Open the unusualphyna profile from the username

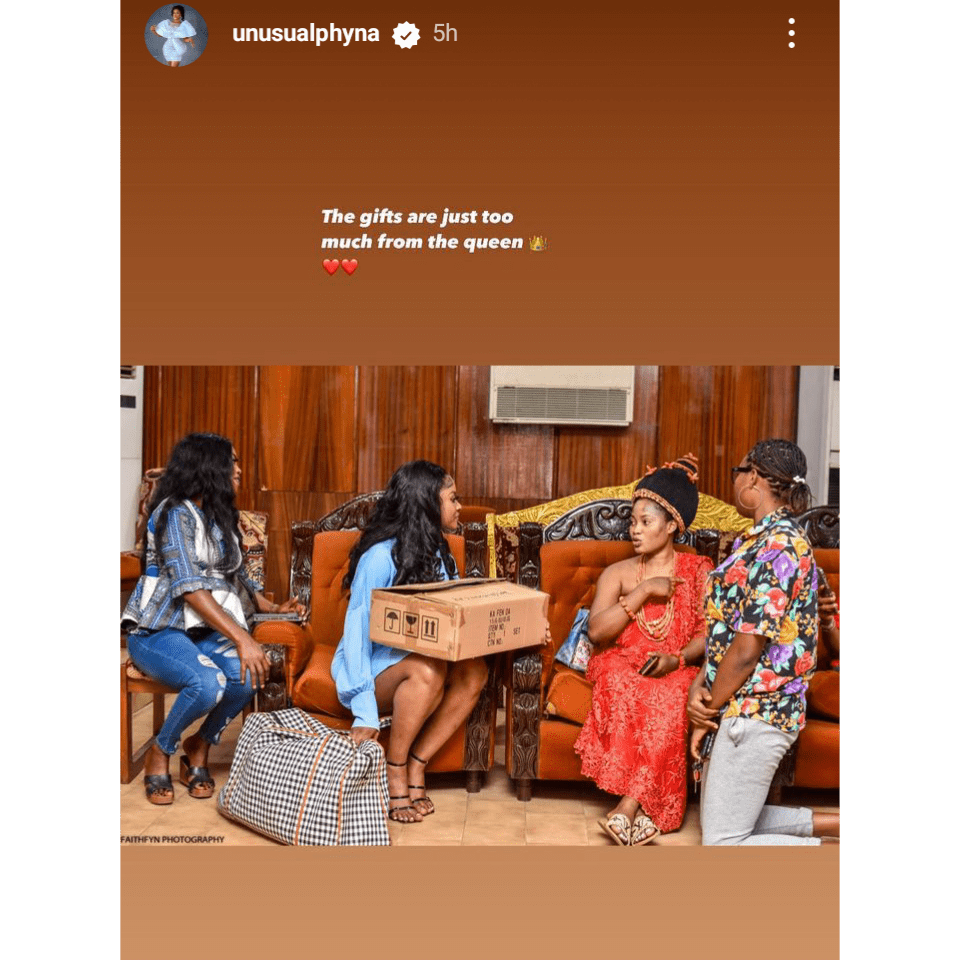(306, 34)
